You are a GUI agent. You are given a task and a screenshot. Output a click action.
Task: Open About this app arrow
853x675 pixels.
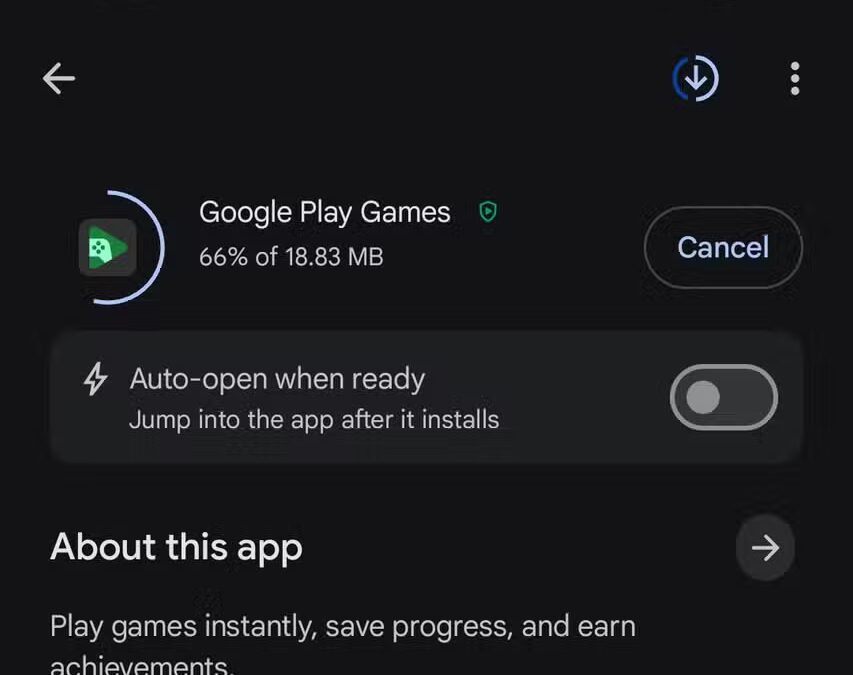point(765,547)
